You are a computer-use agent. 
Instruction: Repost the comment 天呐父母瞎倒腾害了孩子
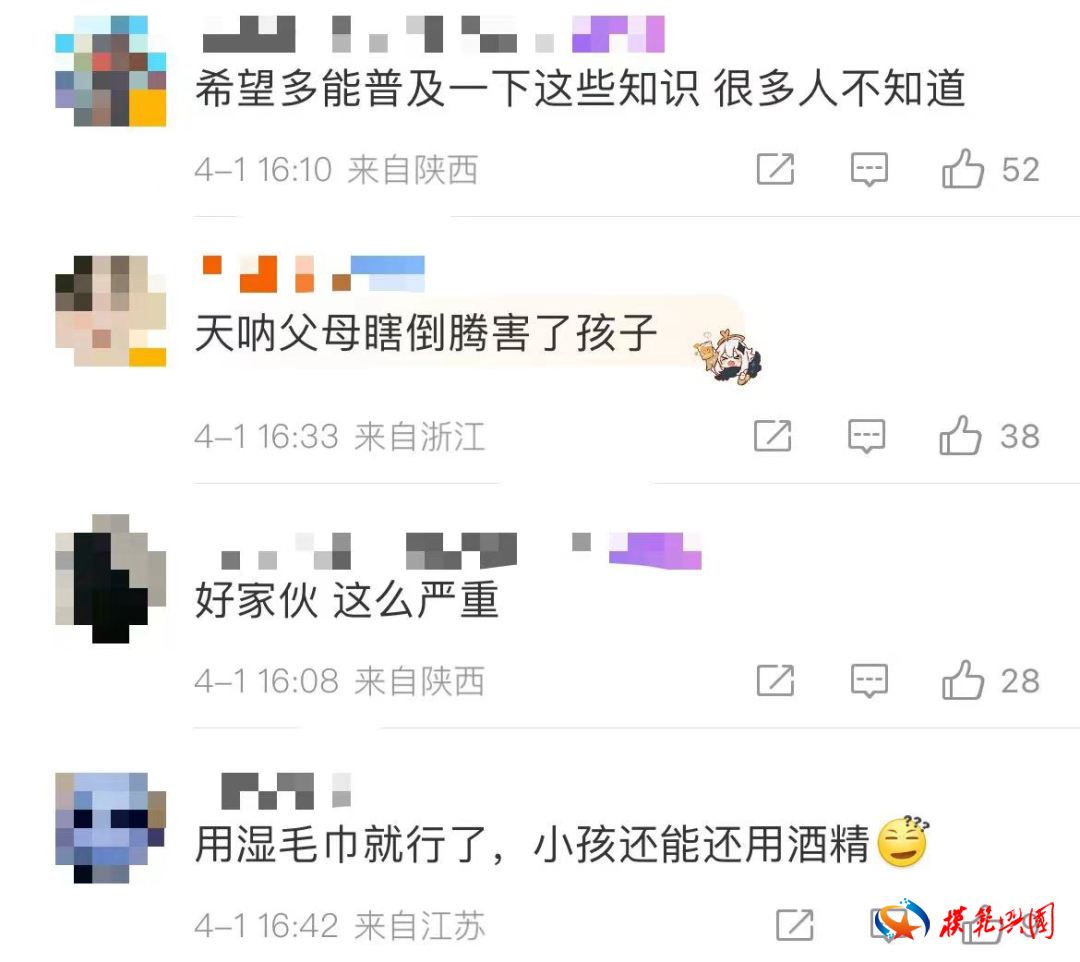[x=773, y=436]
